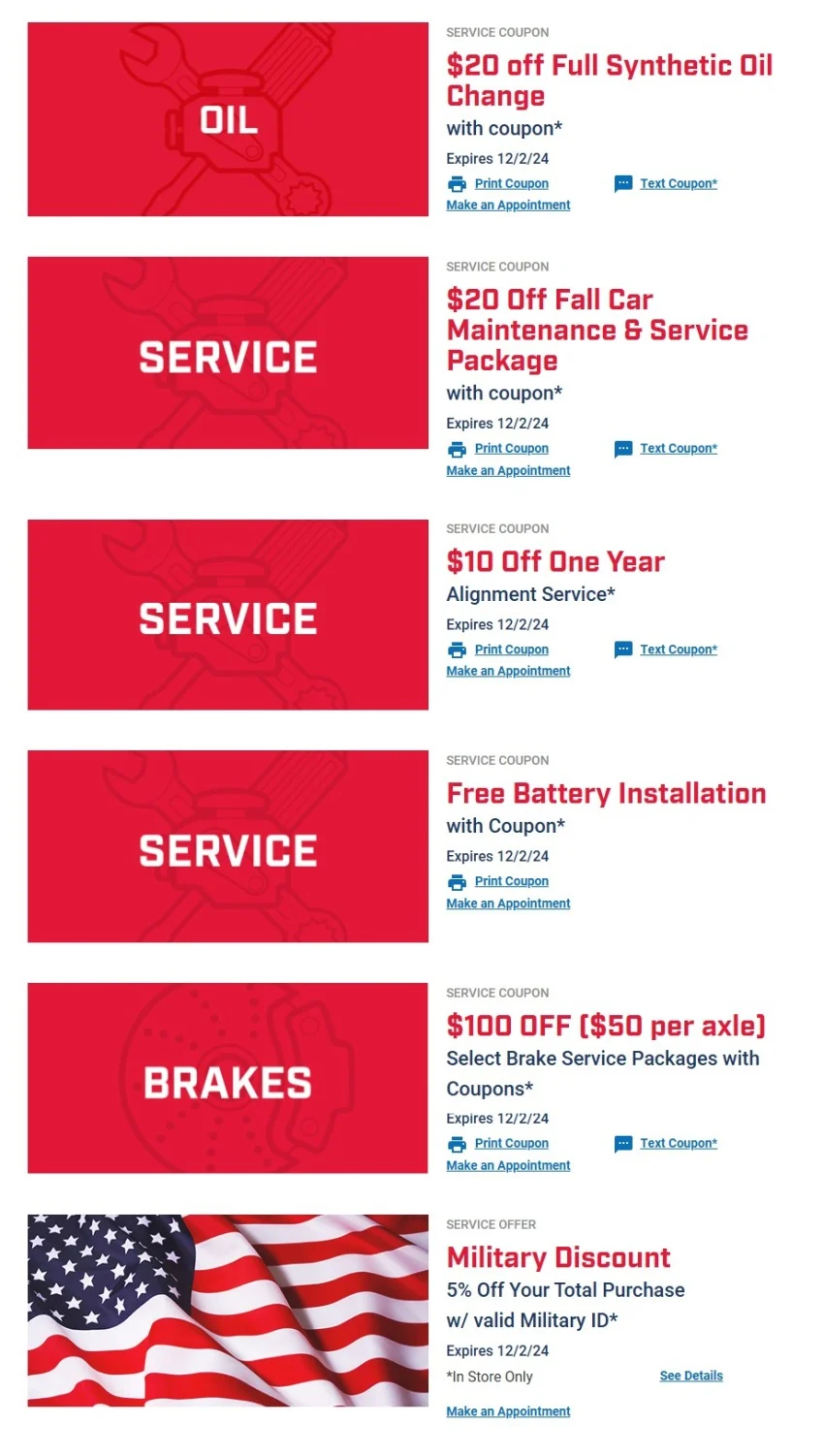Print the Full Synthetic Oil Change coupon

(x=511, y=183)
